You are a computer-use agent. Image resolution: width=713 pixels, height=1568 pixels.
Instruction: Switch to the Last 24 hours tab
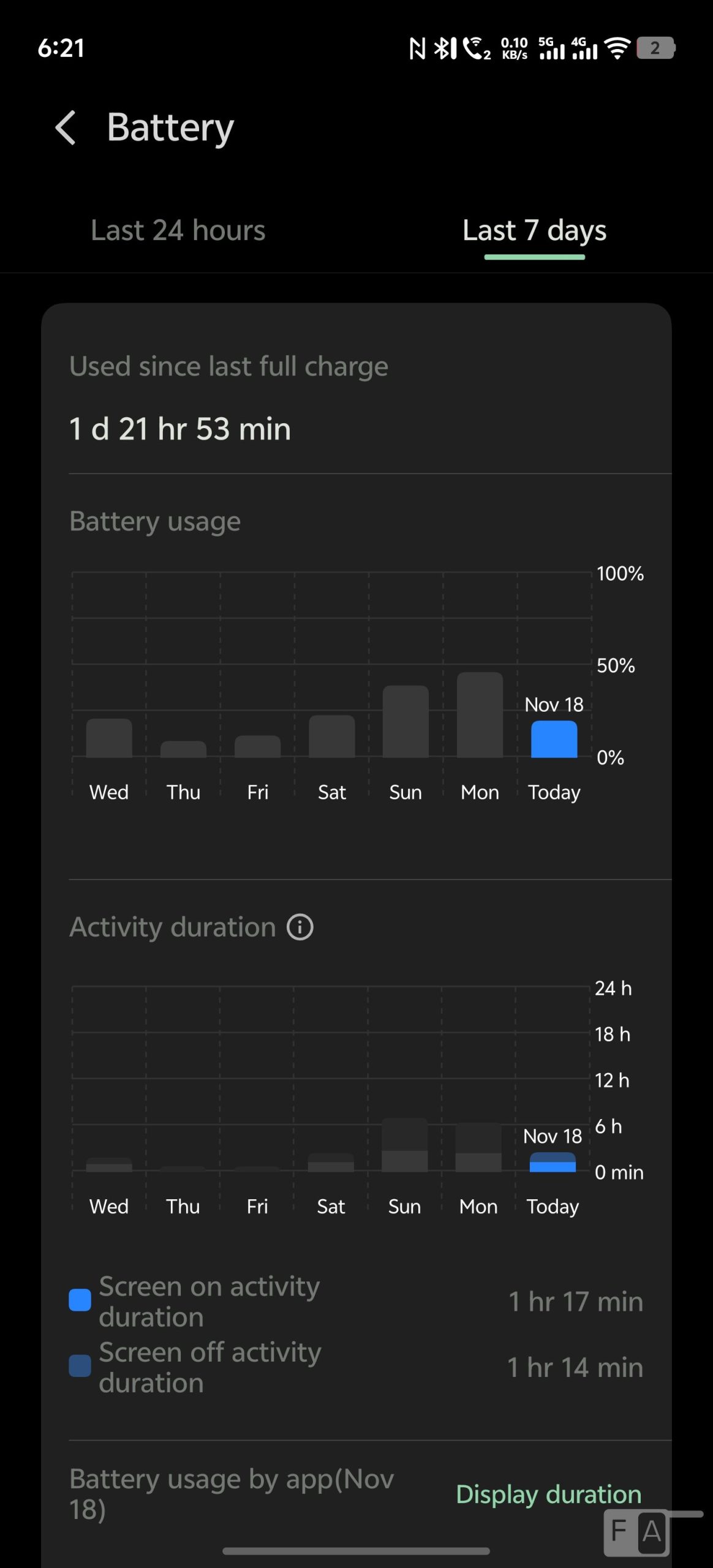pos(178,231)
